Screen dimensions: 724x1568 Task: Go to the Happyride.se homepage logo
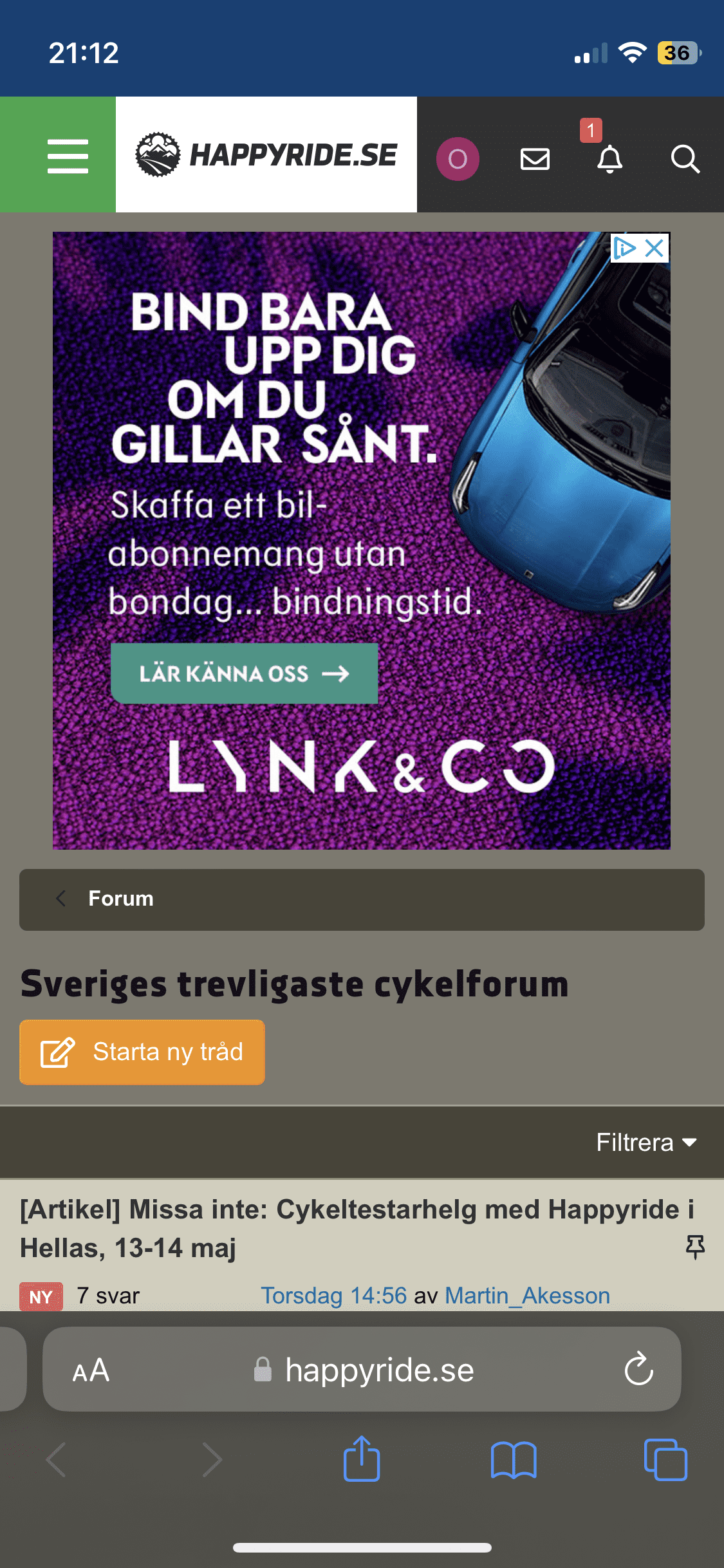(x=266, y=155)
